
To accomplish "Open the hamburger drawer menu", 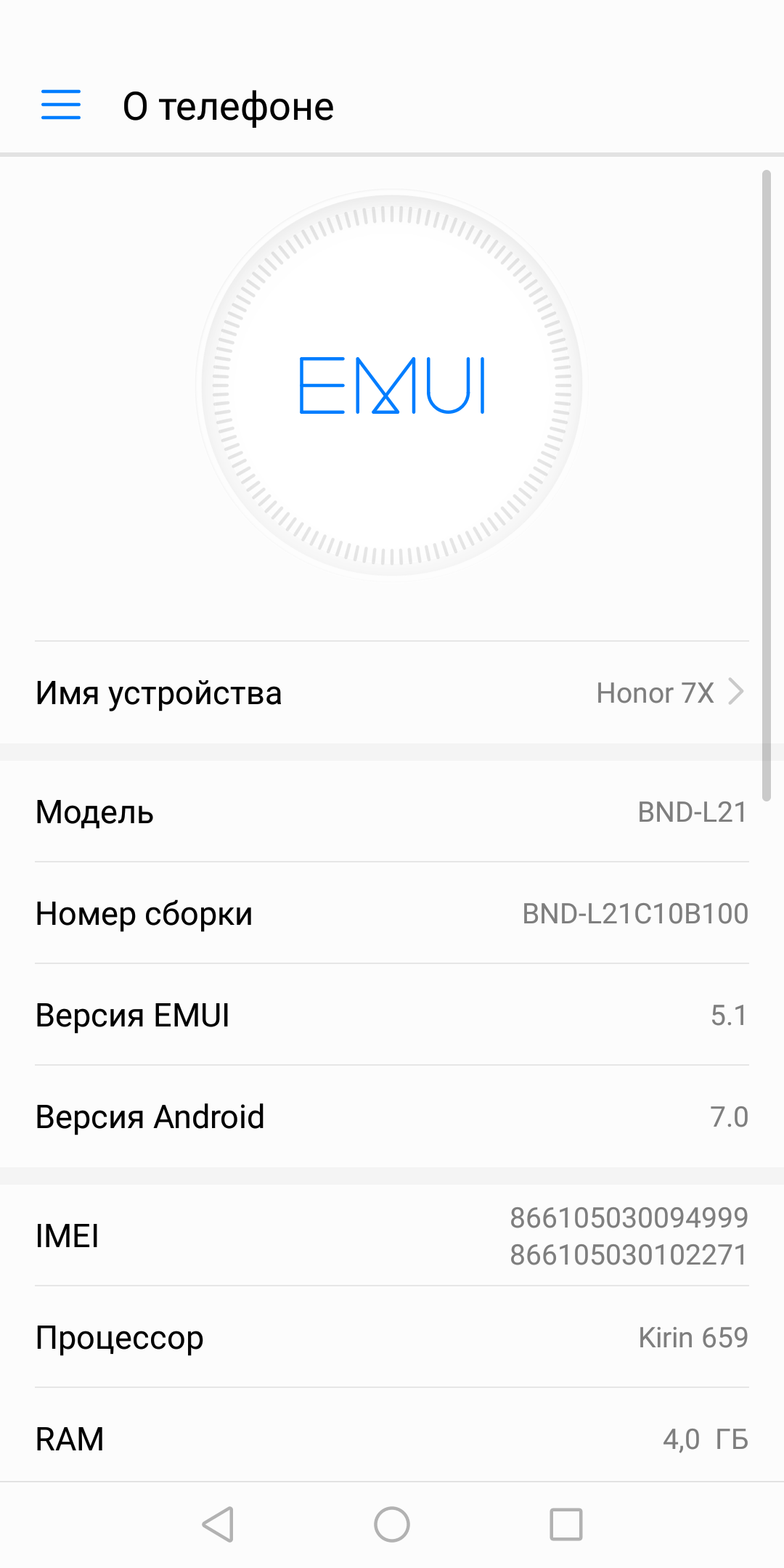I will click(61, 105).
